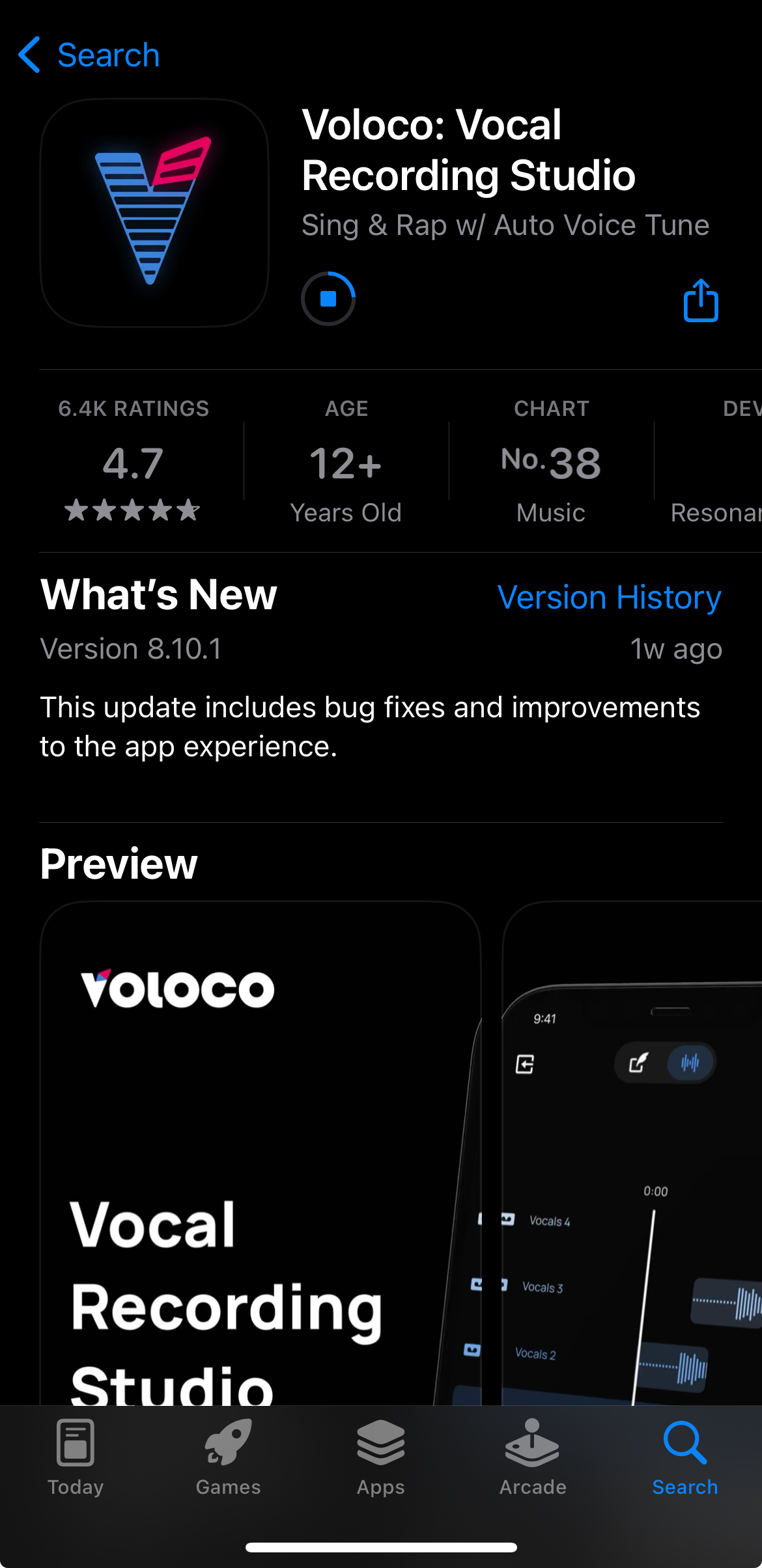Switch to the Apps tab
Screen dimensions: 762x1568
click(x=381, y=1458)
